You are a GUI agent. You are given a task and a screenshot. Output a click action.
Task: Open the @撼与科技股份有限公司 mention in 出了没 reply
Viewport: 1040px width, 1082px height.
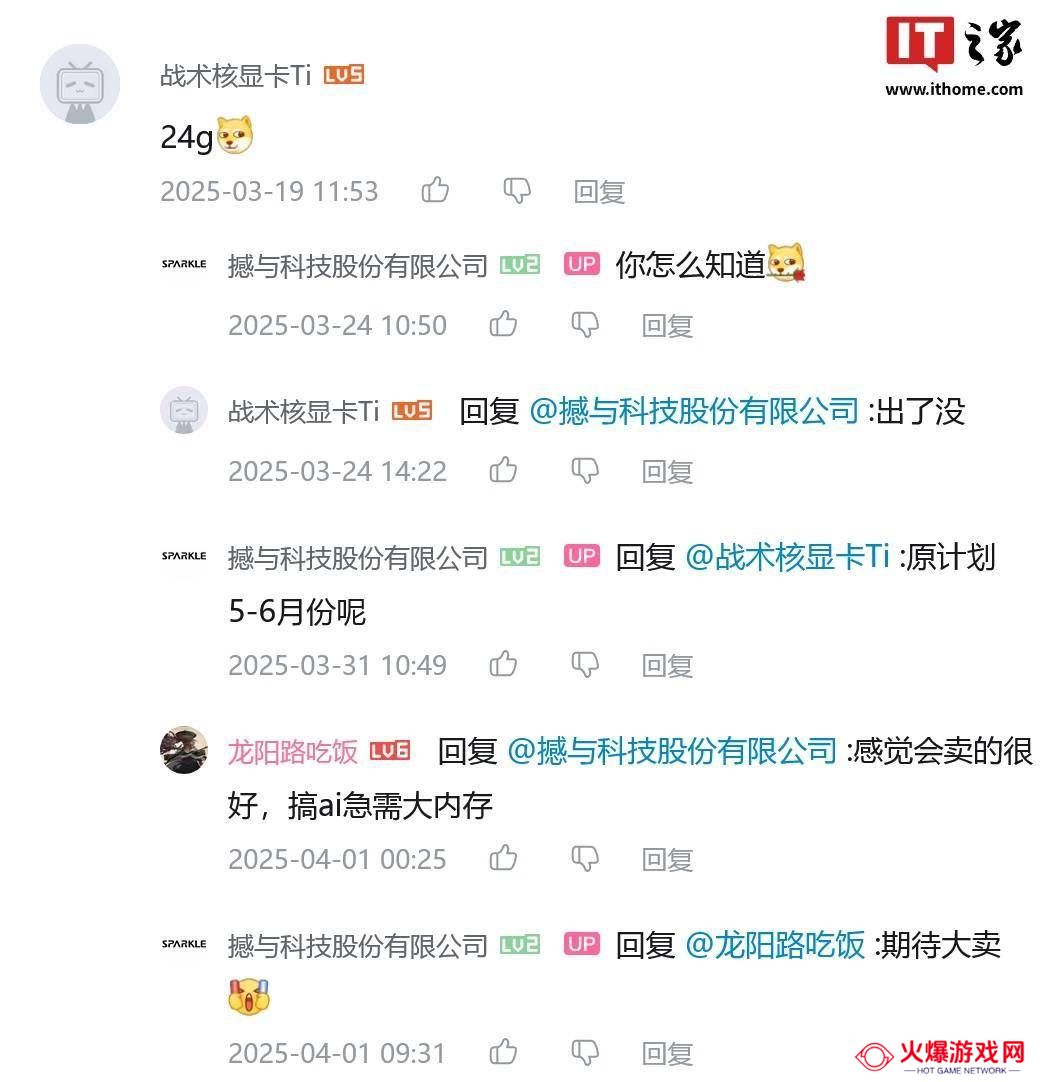pyautogui.click(x=693, y=411)
